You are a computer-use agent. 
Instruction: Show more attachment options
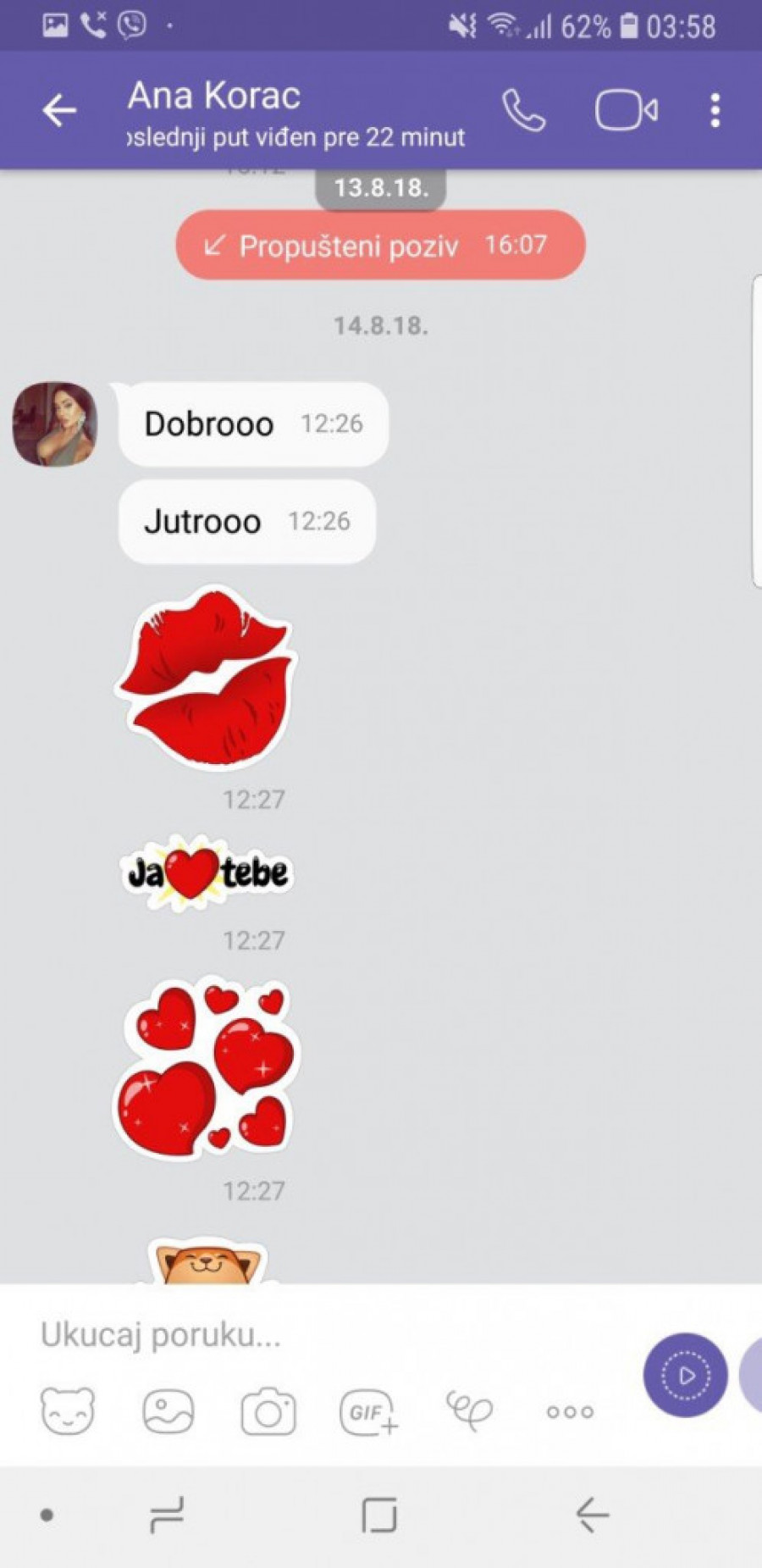coord(570,1411)
